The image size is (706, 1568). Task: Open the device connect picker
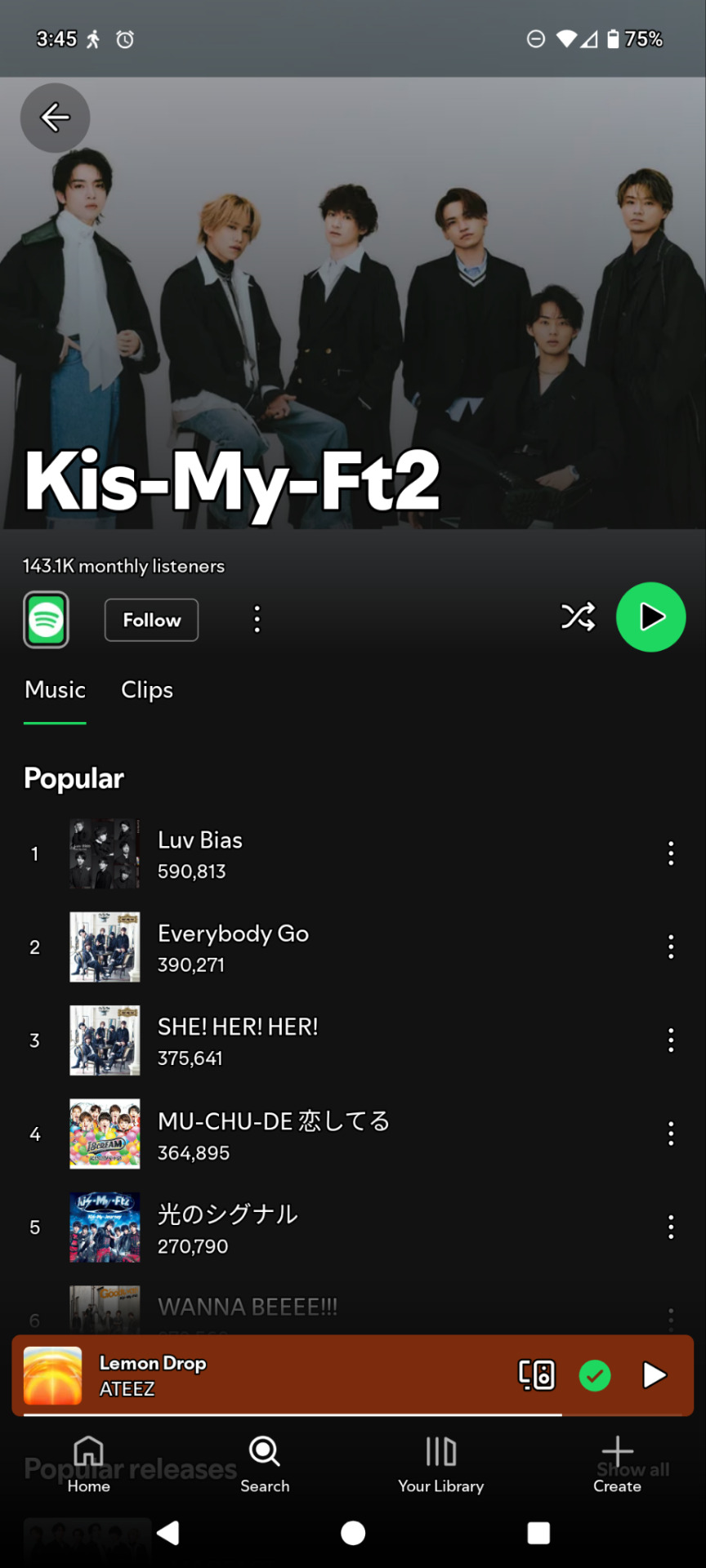click(537, 1375)
